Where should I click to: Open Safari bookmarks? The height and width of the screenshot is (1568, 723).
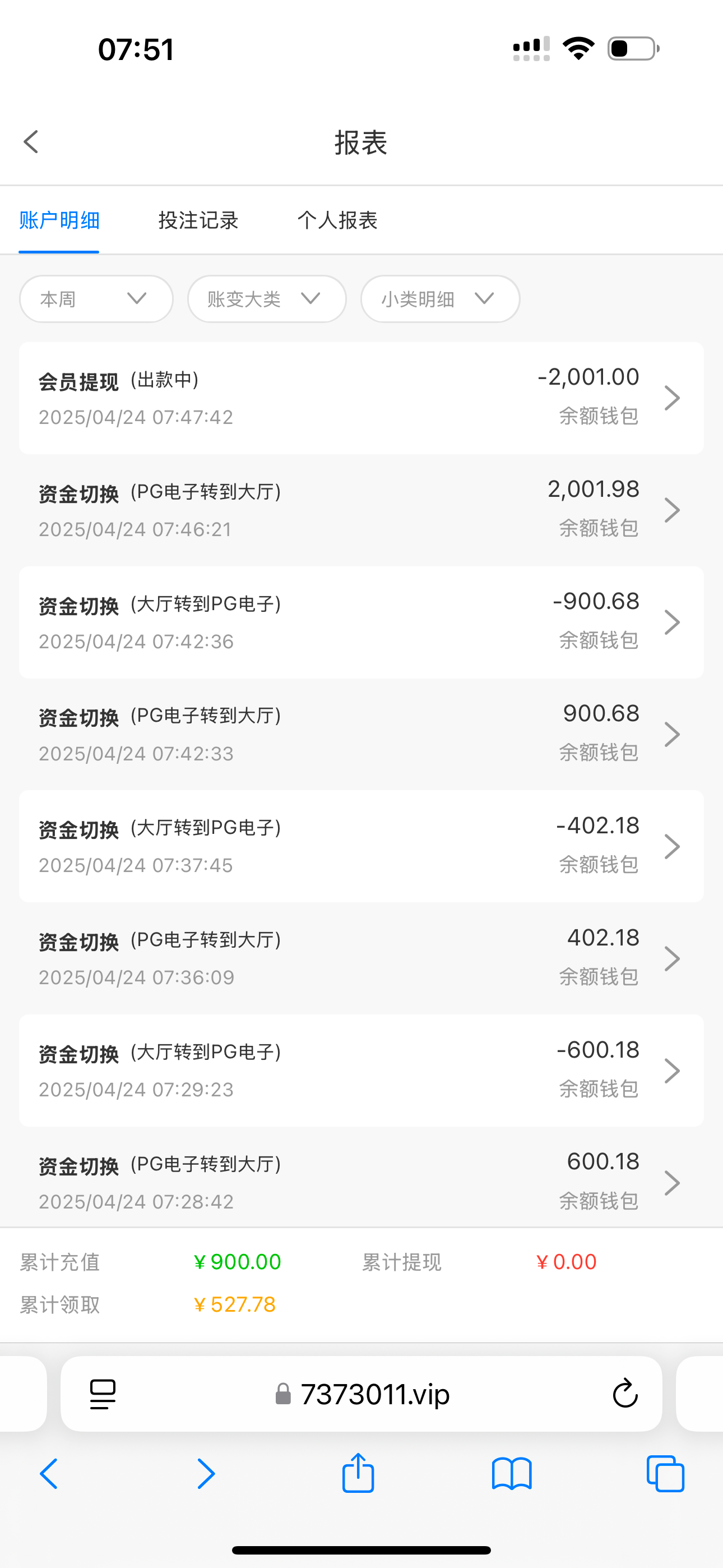pyautogui.click(x=512, y=1474)
